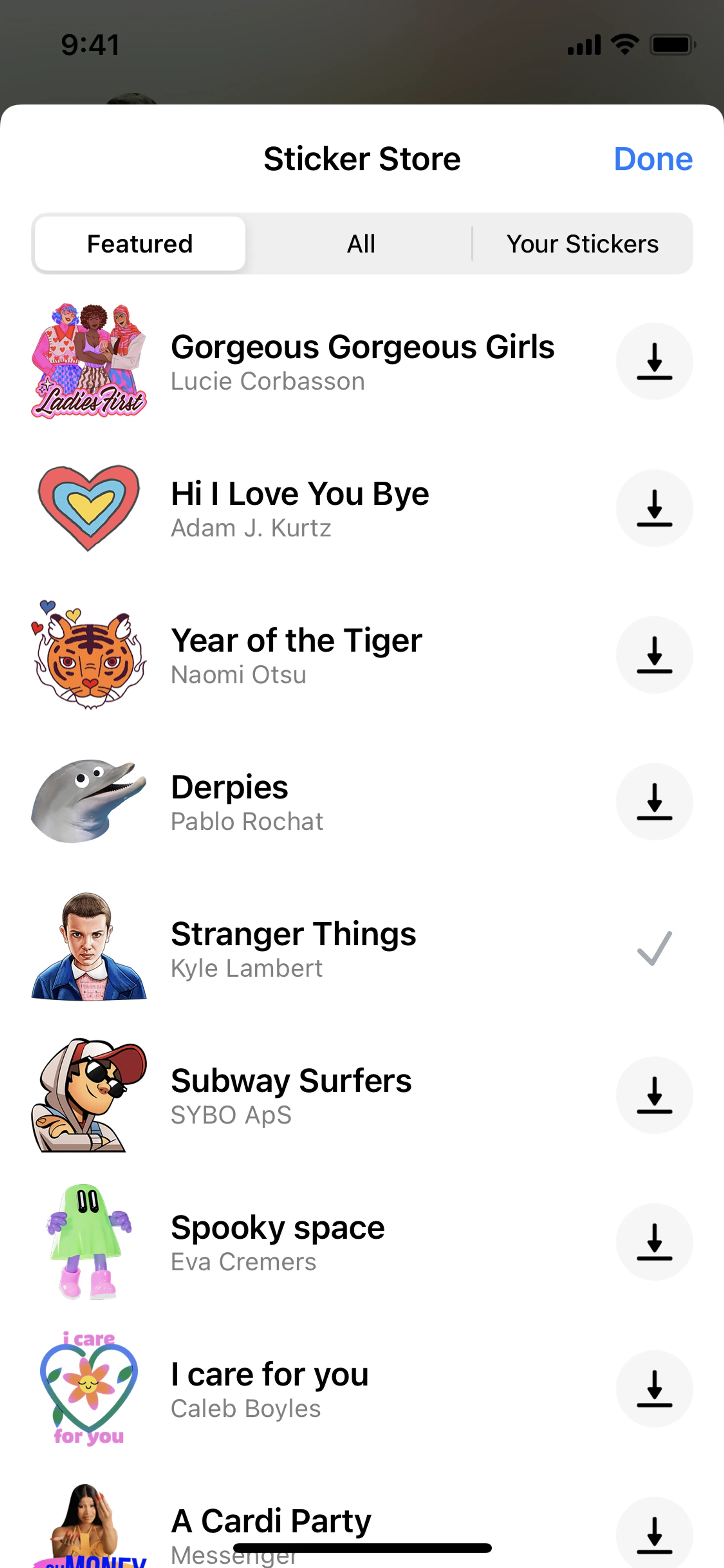The image size is (724, 1568).
Task: Open the Your Stickers tab
Action: [x=582, y=244]
